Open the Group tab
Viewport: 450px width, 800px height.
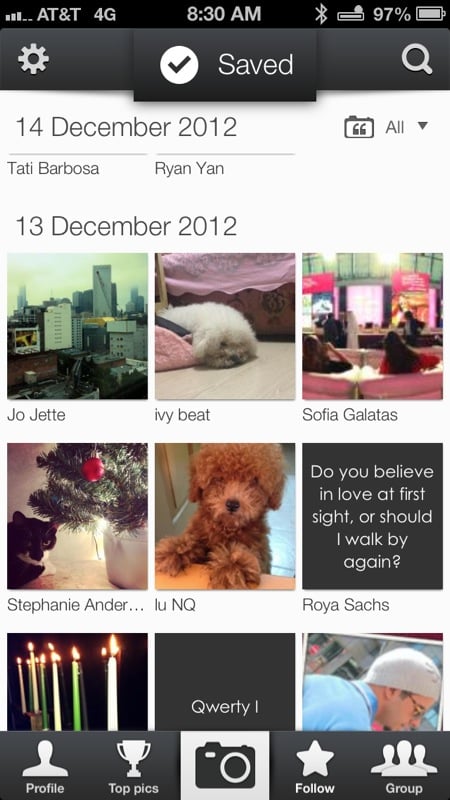point(404,766)
